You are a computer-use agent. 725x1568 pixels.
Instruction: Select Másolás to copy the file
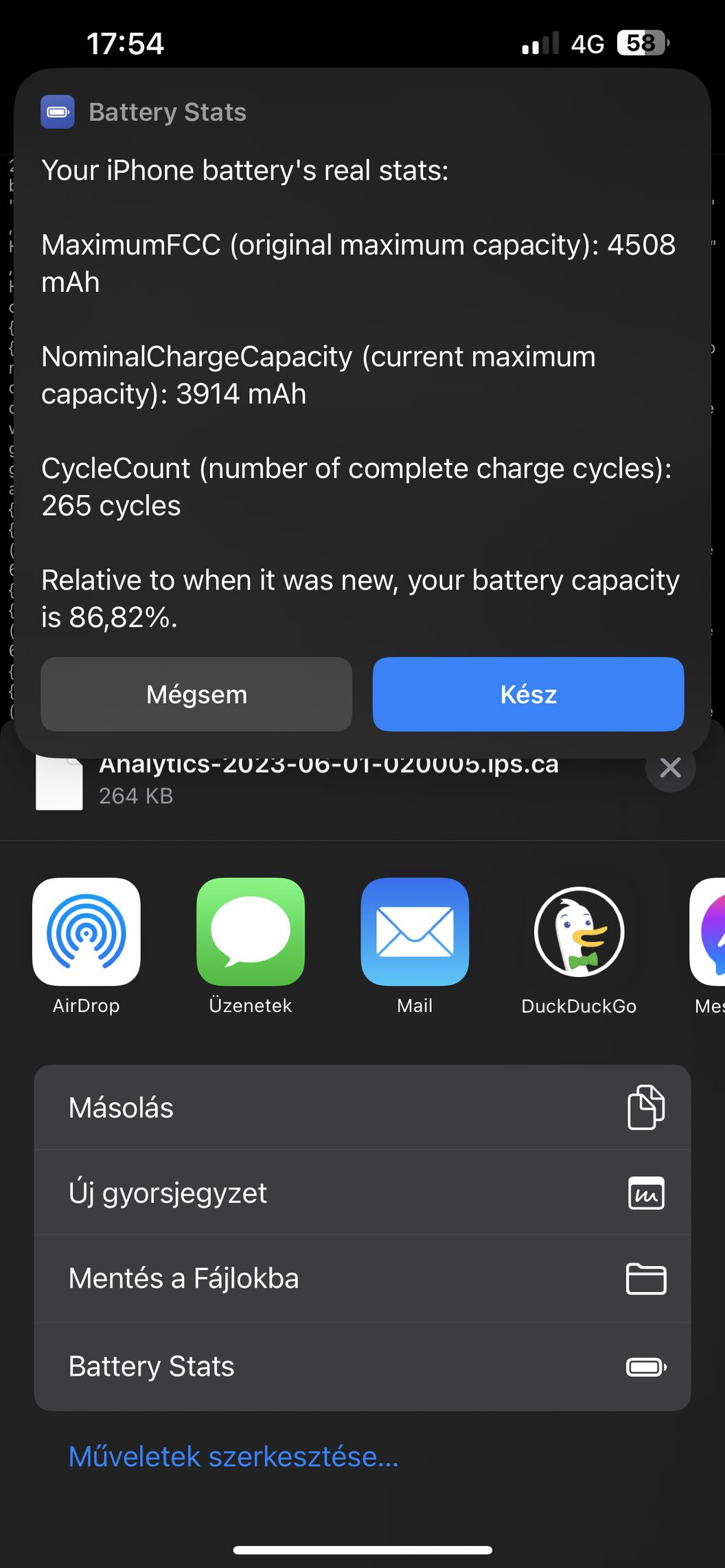(x=362, y=1107)
